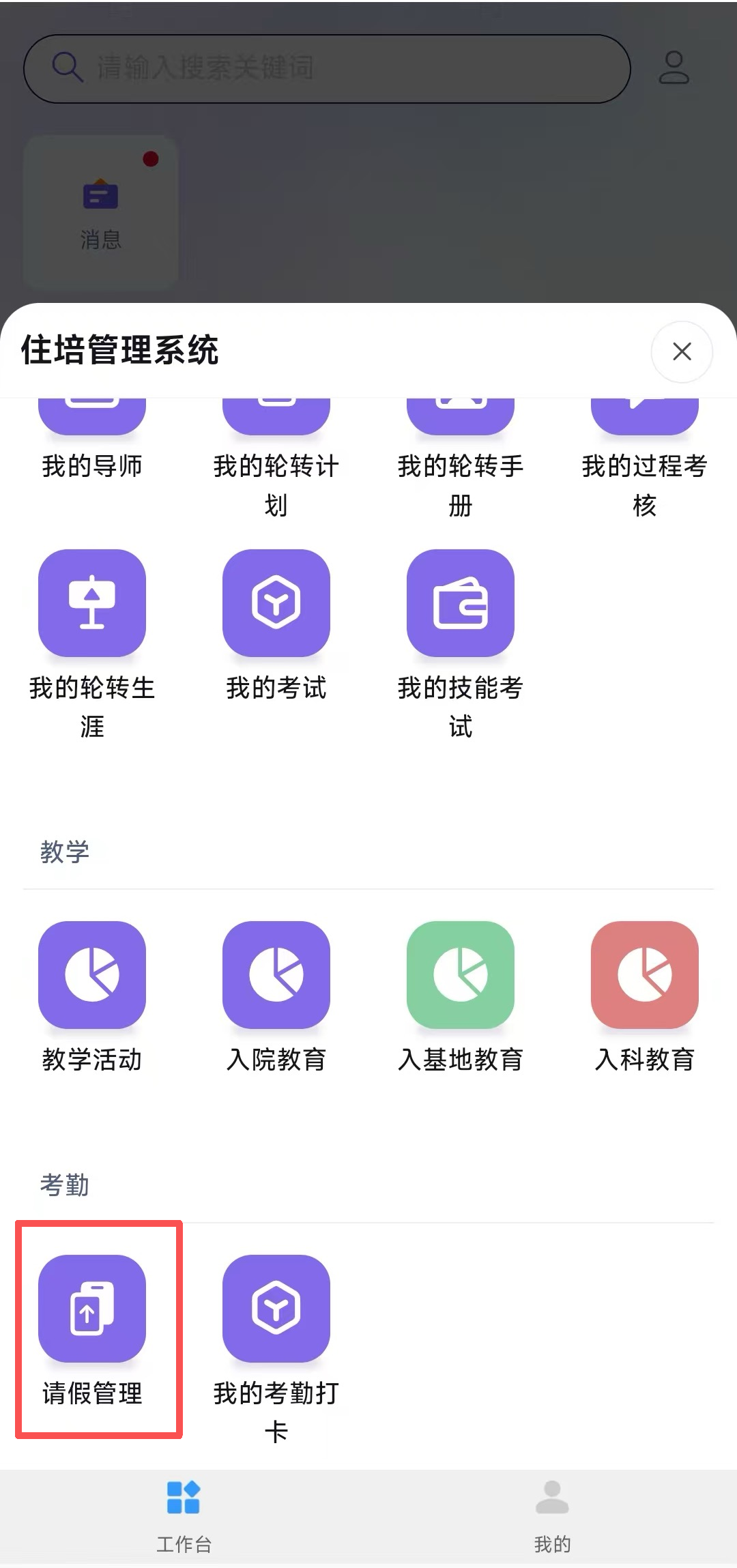Open 入院教育 module
The image size is (737, 1568).
tap(276, 975)
